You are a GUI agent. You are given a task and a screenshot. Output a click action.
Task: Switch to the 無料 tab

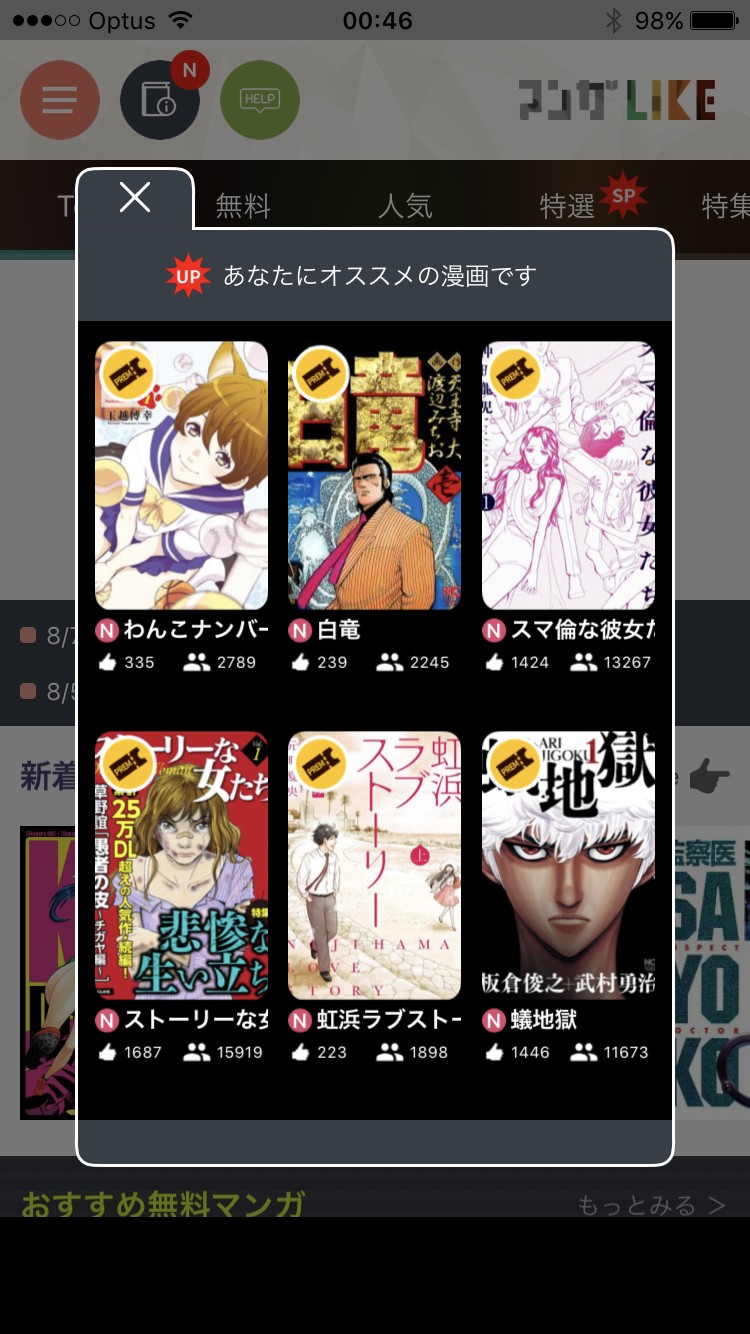243,207
